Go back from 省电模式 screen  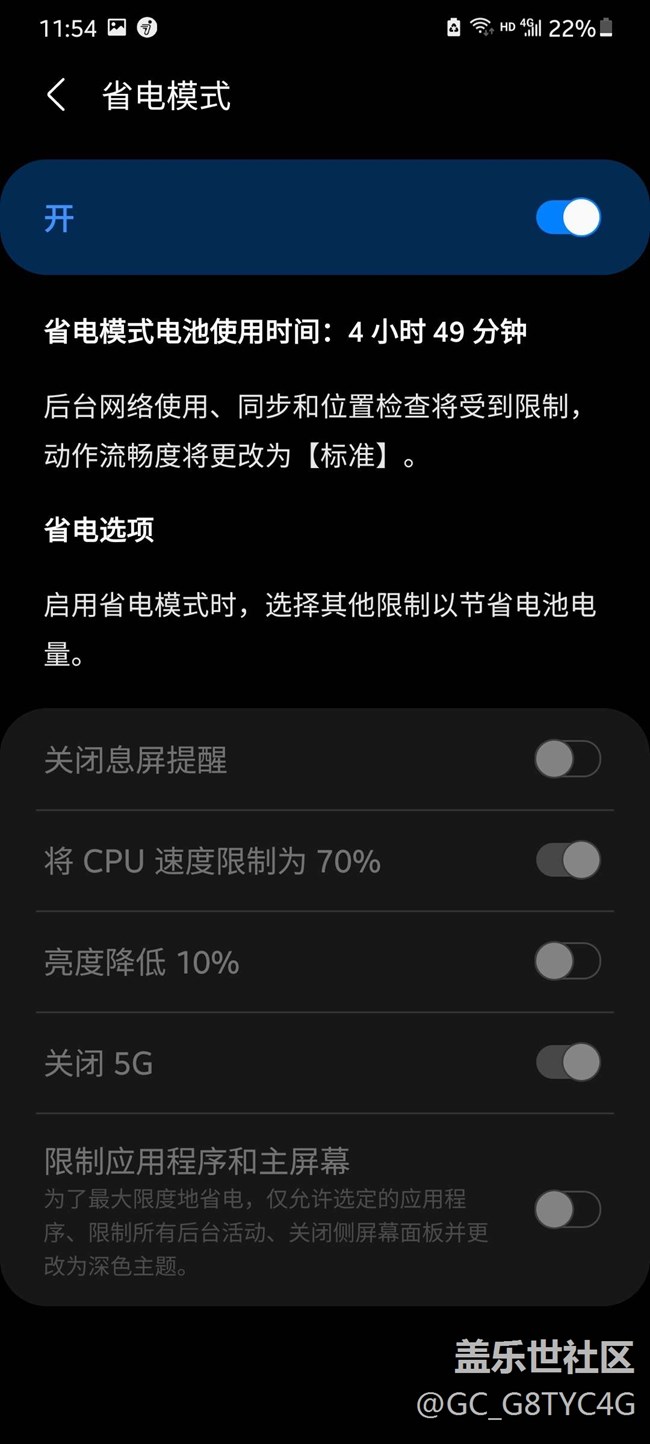click(x=56, y=96)
